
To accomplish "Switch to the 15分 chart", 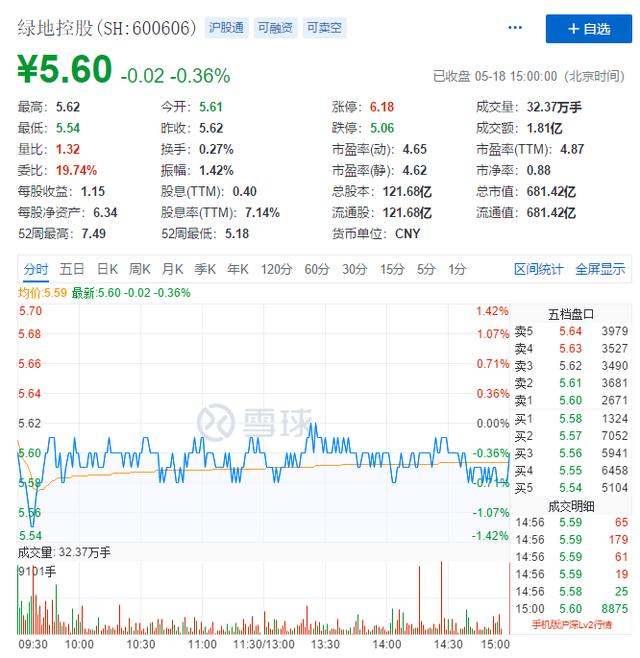I will (x=392, y=269).
